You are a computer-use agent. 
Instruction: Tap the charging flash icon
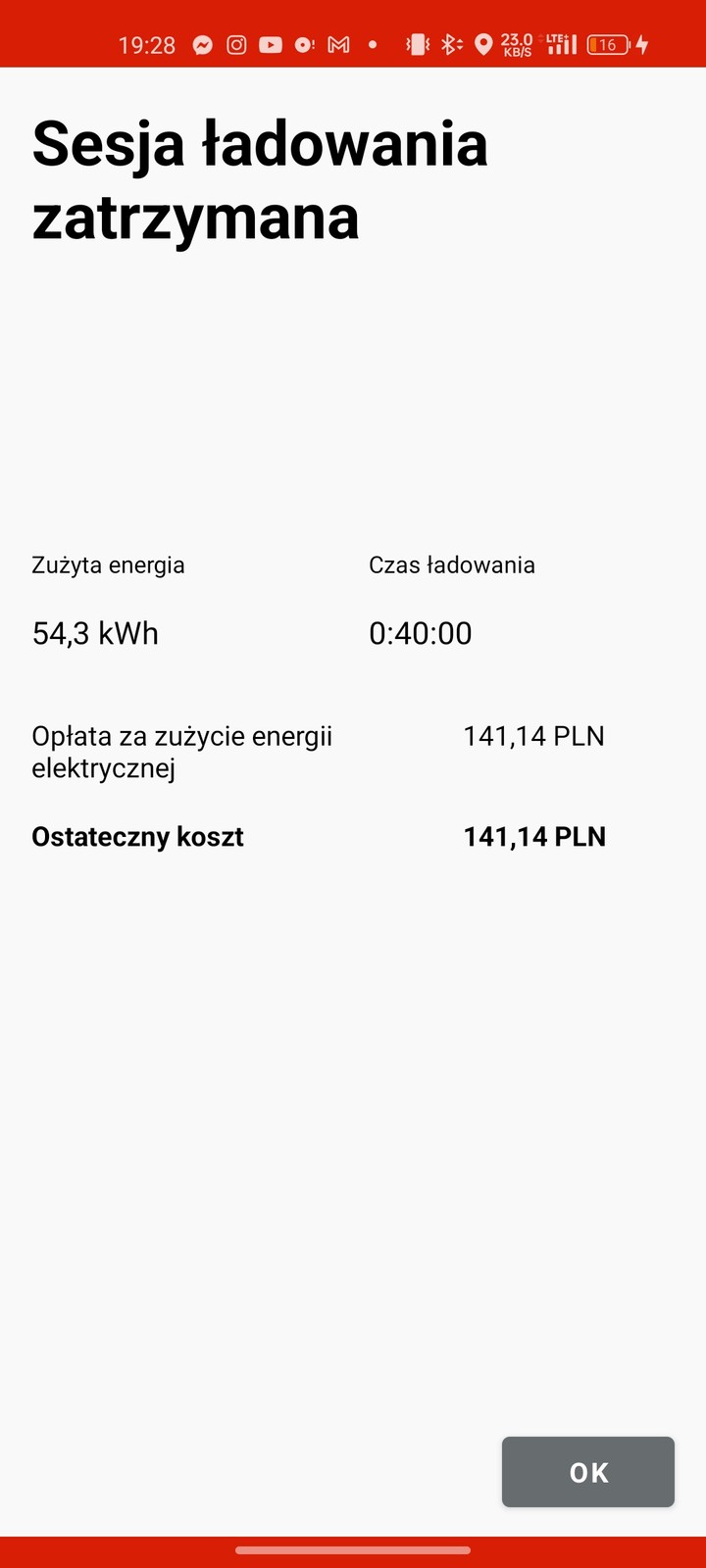point(642,44)
